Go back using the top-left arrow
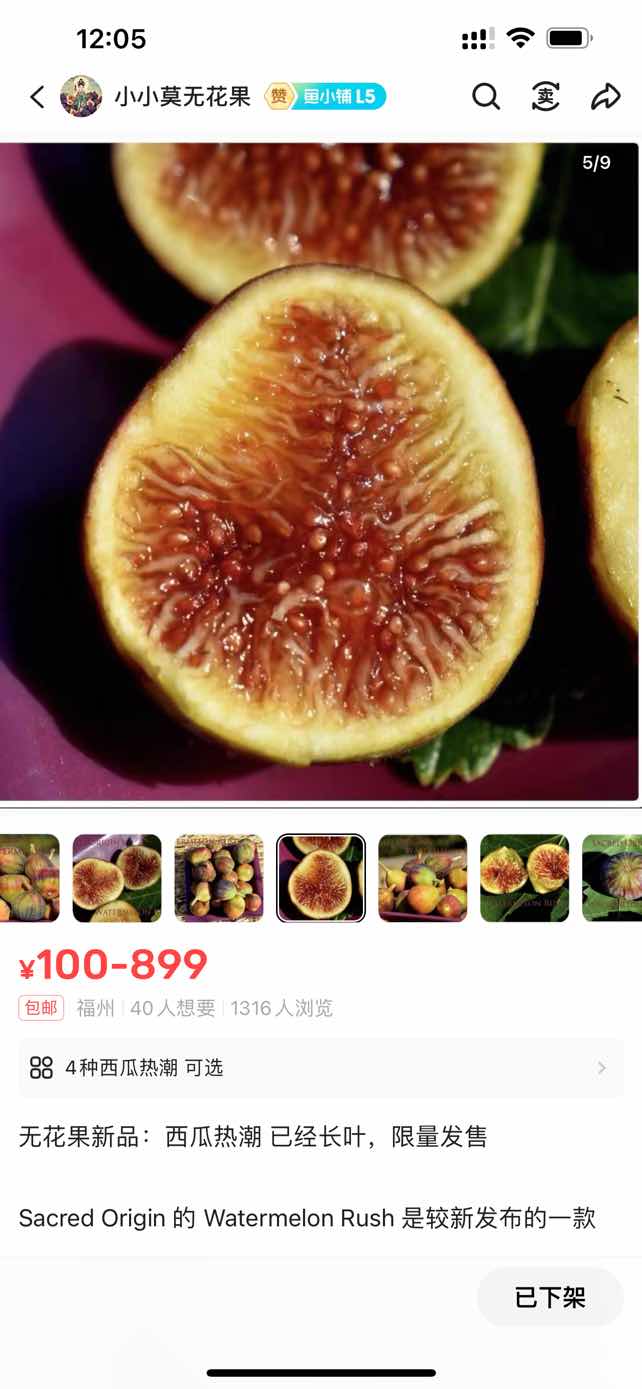Image resolution: width=642 pixels, height=1389 pixels. coord(37,97)
